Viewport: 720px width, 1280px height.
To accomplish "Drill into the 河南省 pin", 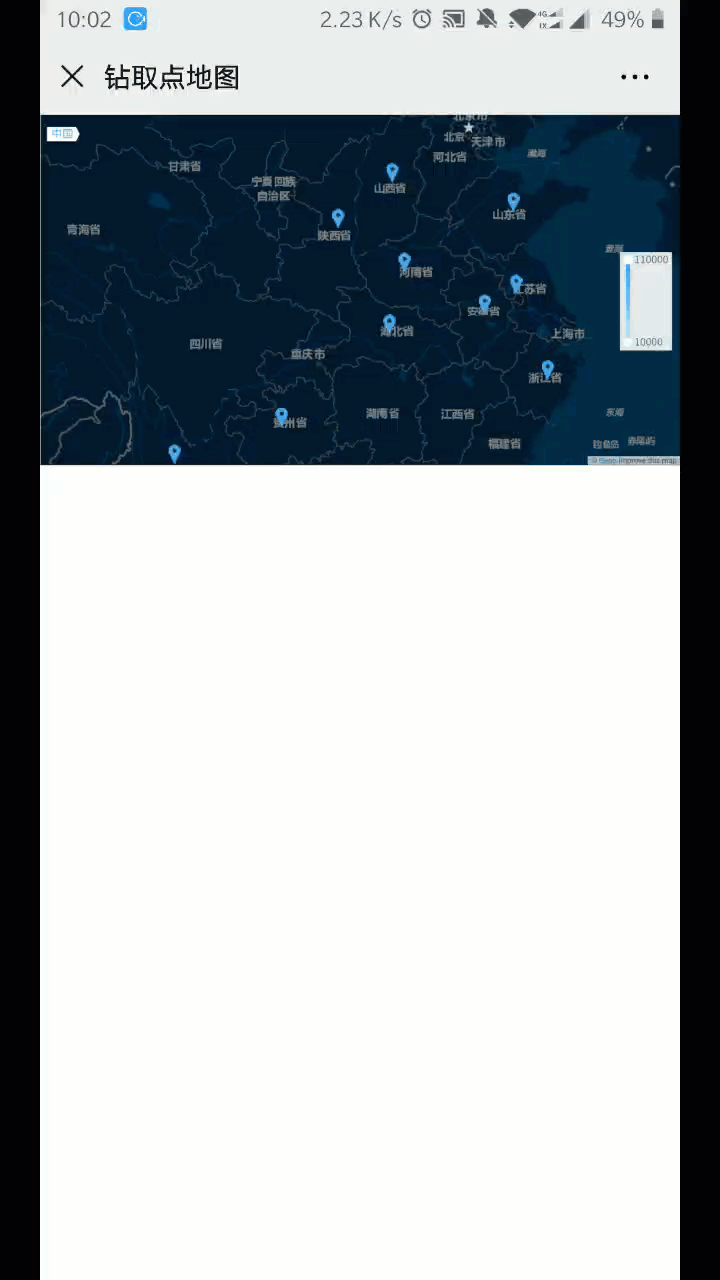I will 404,261.
